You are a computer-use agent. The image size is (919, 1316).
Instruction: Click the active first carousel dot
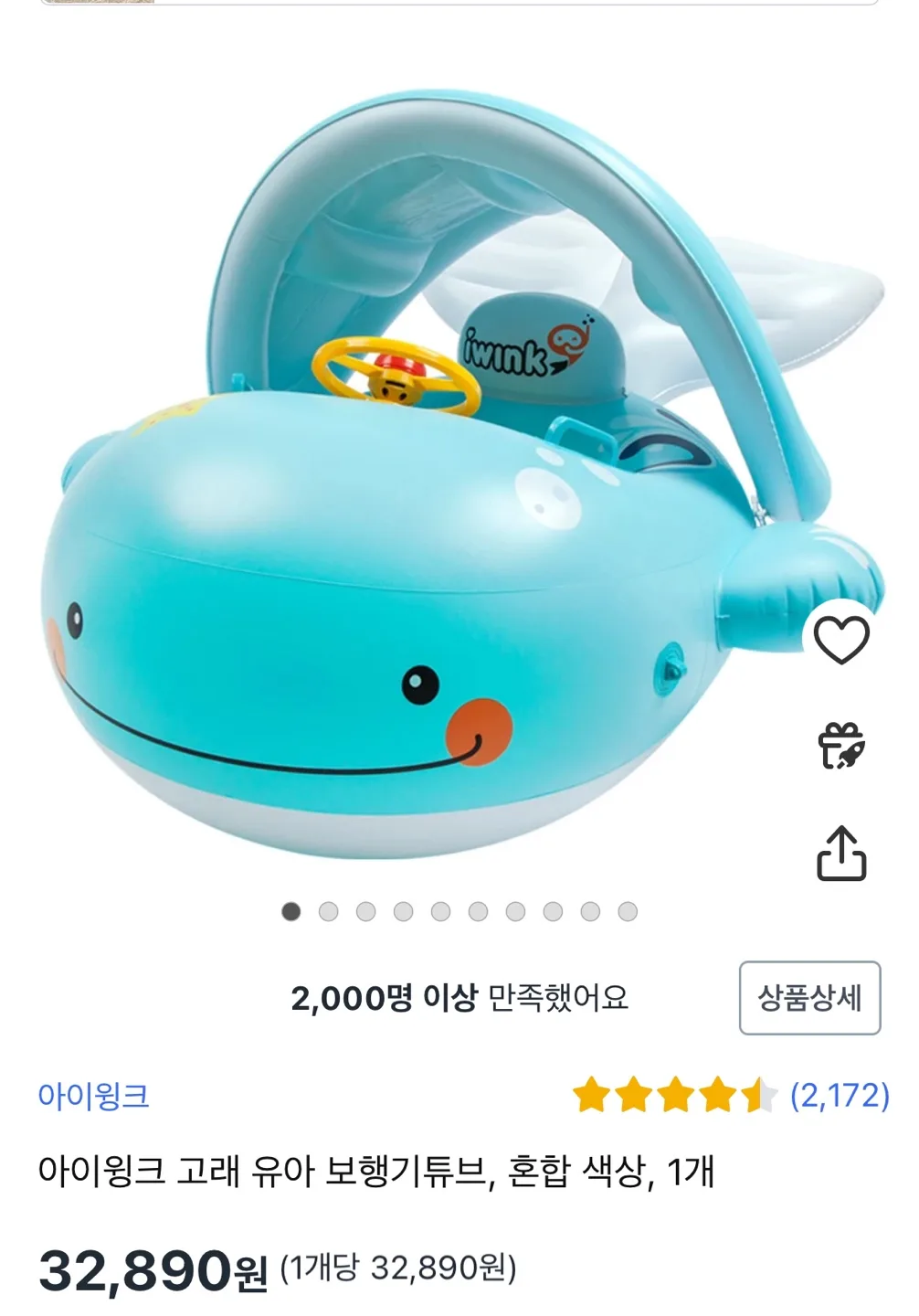pyautogui.click(x=290, y=911)
